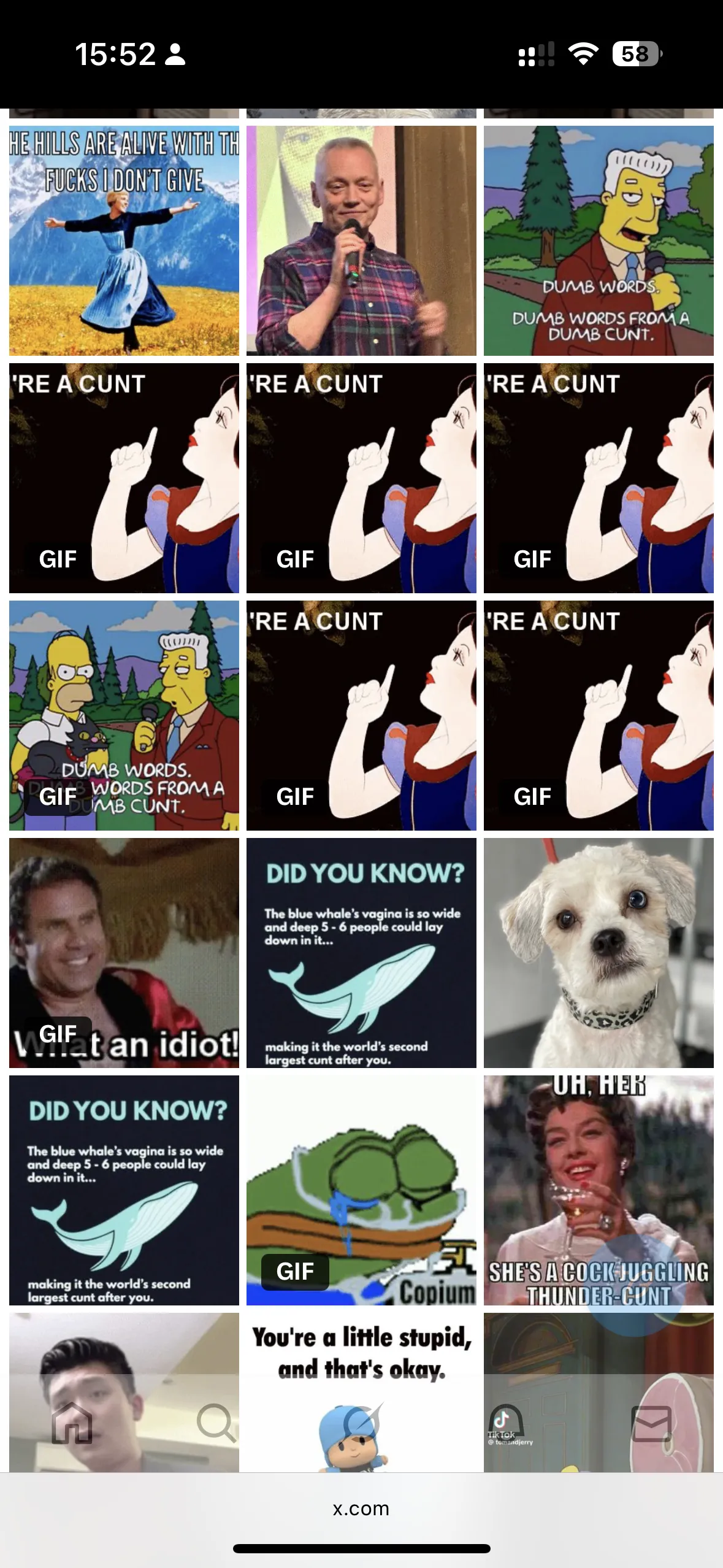
Task: Open the Messages envelope tab
Action: click(651, 1423)
